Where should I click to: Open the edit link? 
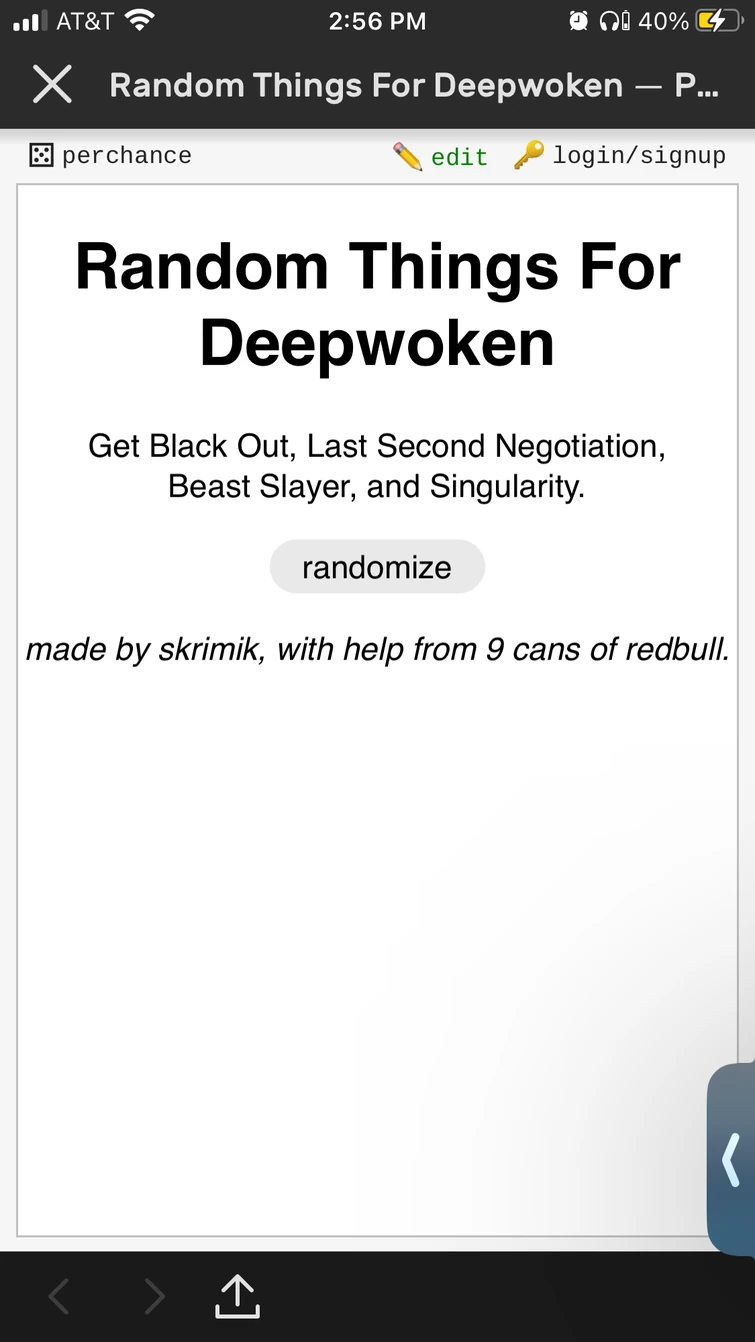click(x=441, y=157)
